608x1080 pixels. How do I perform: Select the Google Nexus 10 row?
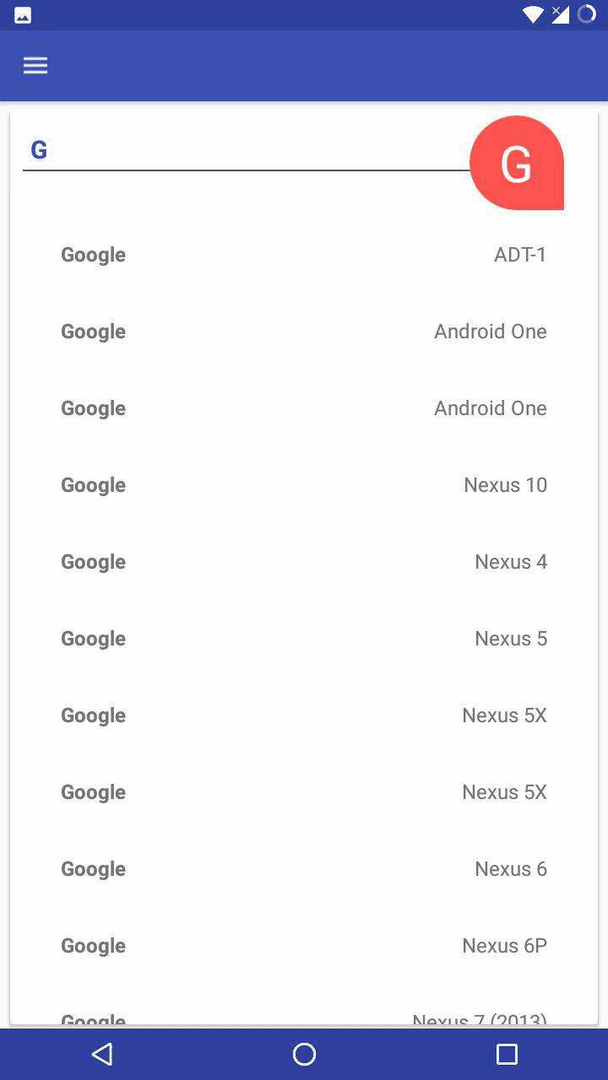tap(304, 485)
